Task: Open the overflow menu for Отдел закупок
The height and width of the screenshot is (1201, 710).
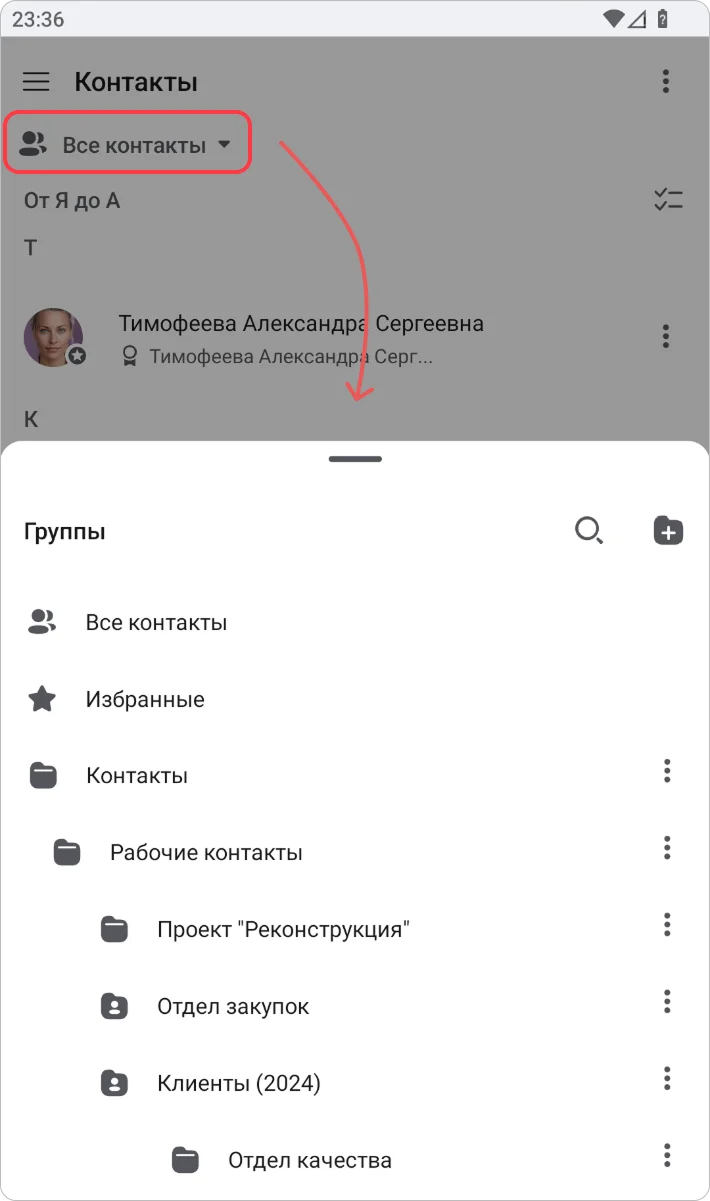Action: [667, 1001]
